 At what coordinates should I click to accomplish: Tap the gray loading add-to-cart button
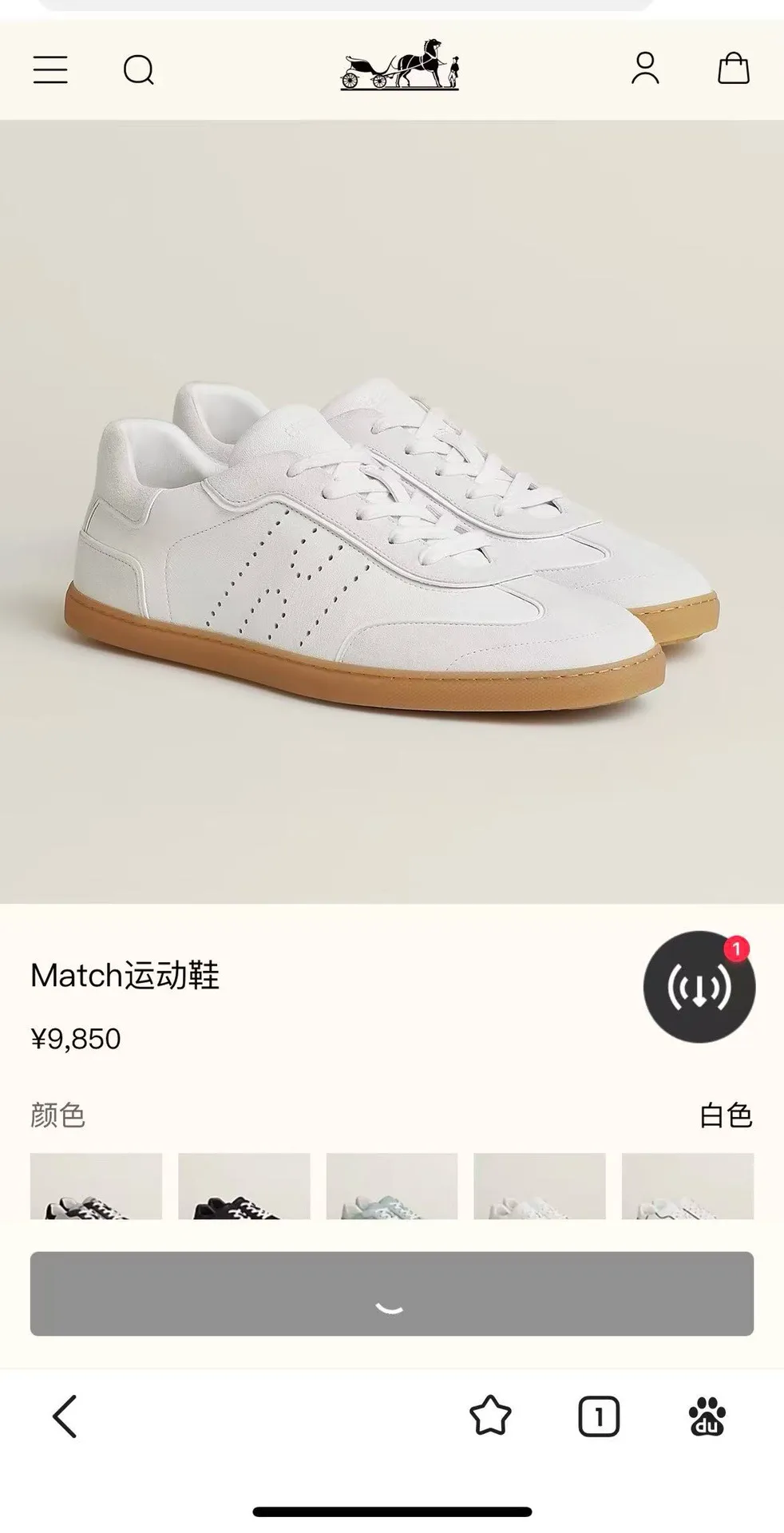[391, 1293]
